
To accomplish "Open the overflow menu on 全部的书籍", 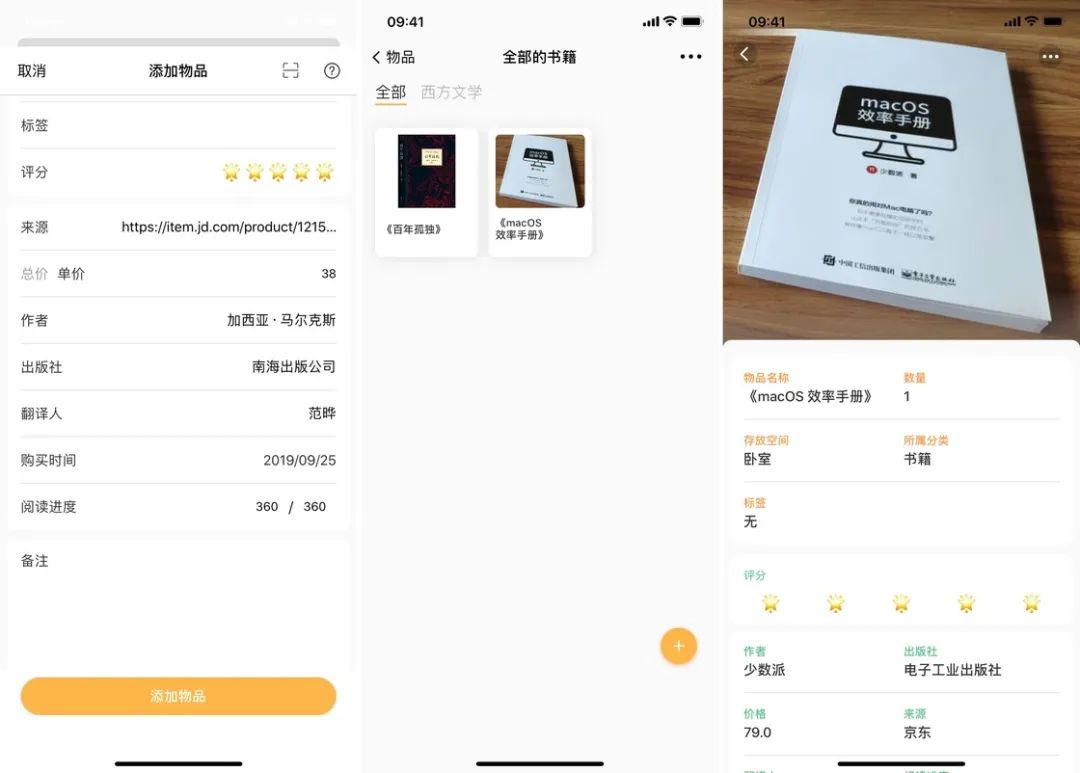I will point(691,56).
